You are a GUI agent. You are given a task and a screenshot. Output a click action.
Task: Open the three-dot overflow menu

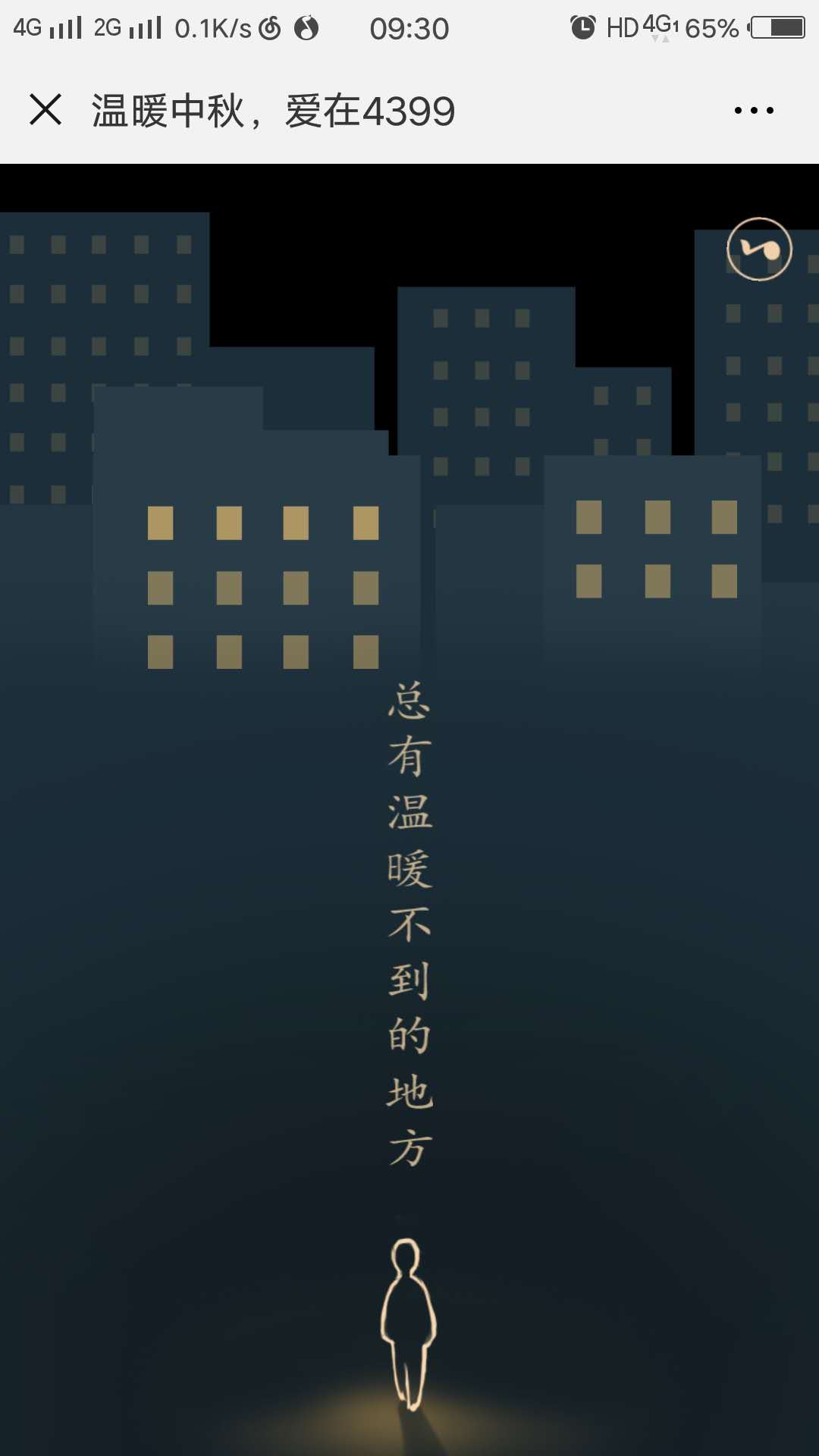pyautogui.click(x=754, y=111)
